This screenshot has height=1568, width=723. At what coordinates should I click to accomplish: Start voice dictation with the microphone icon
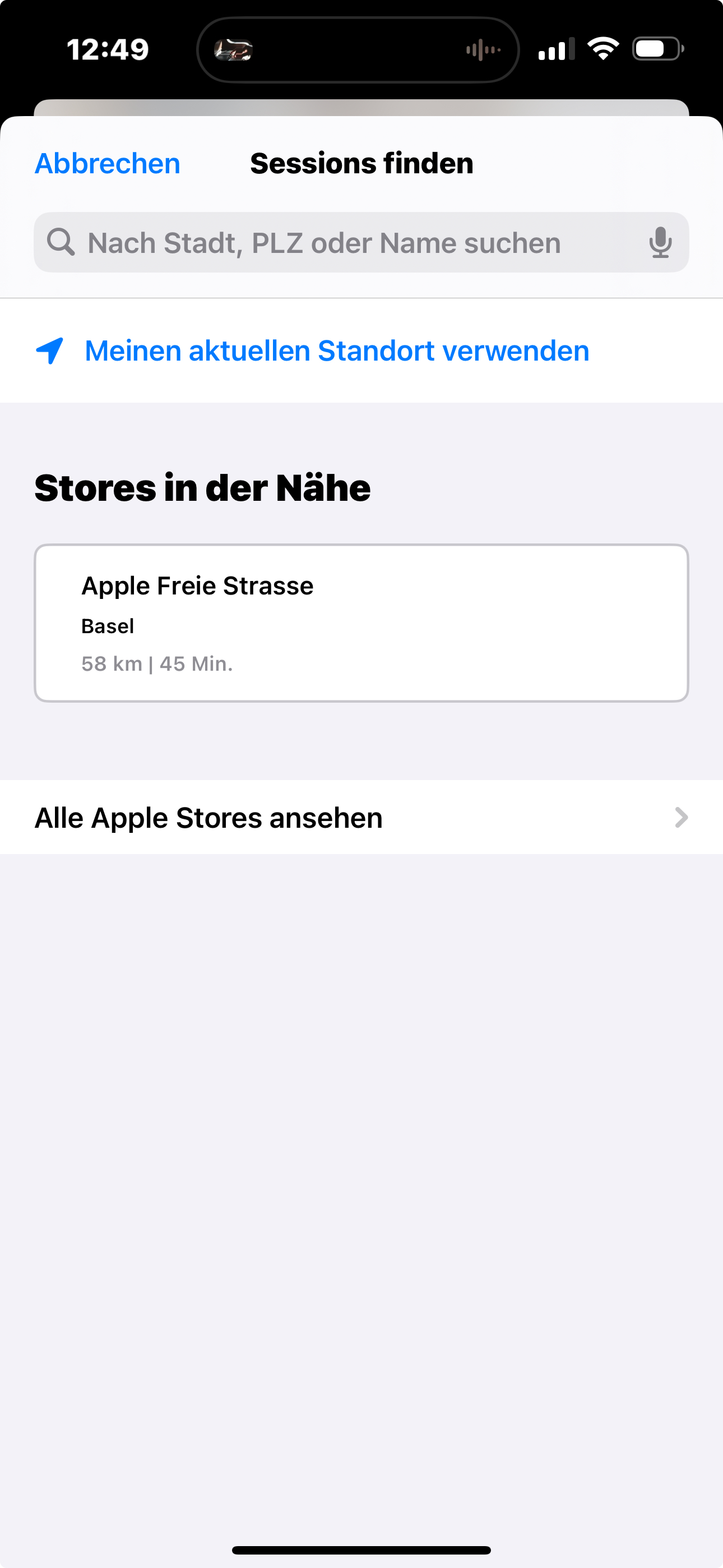[x=660, y=243]
